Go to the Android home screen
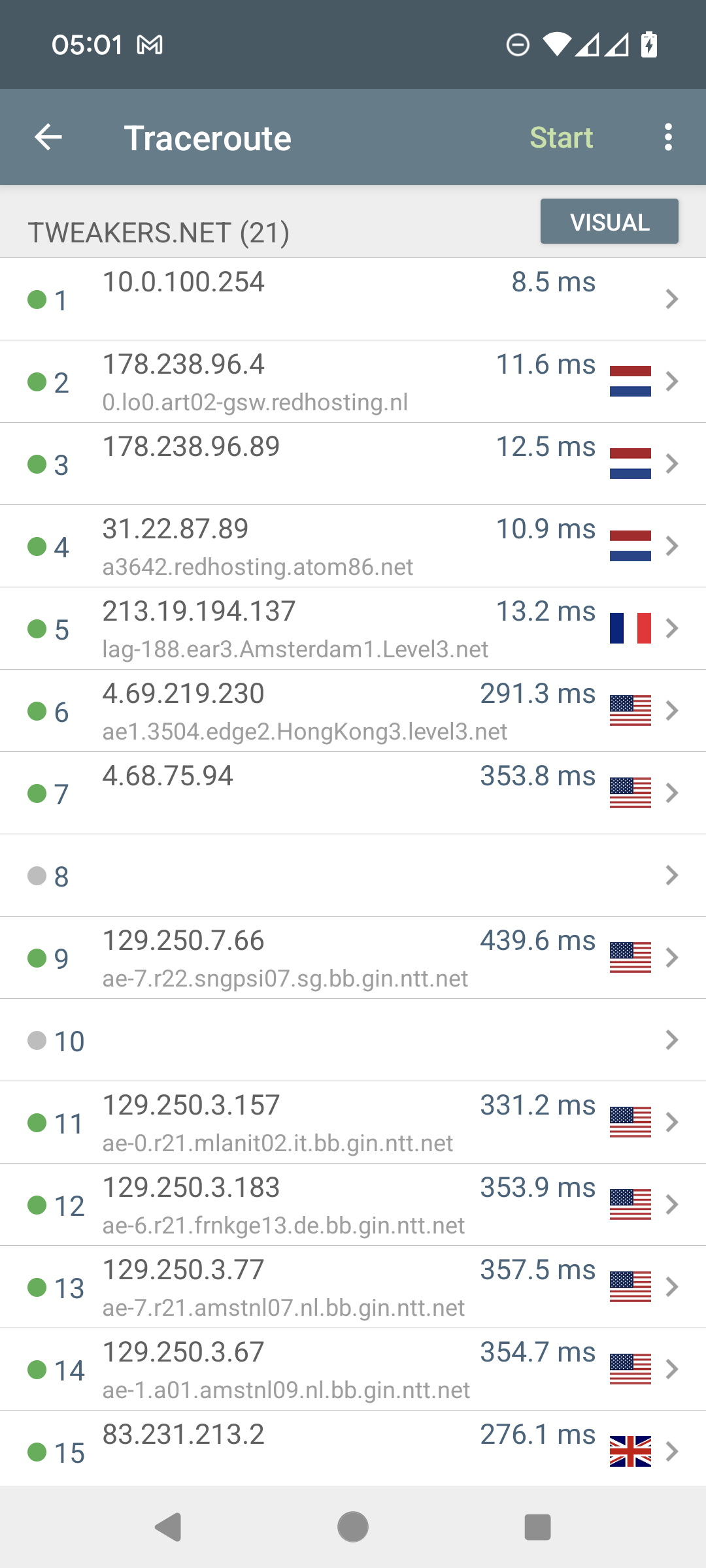706x1568 pixels. pos(353,1527)
